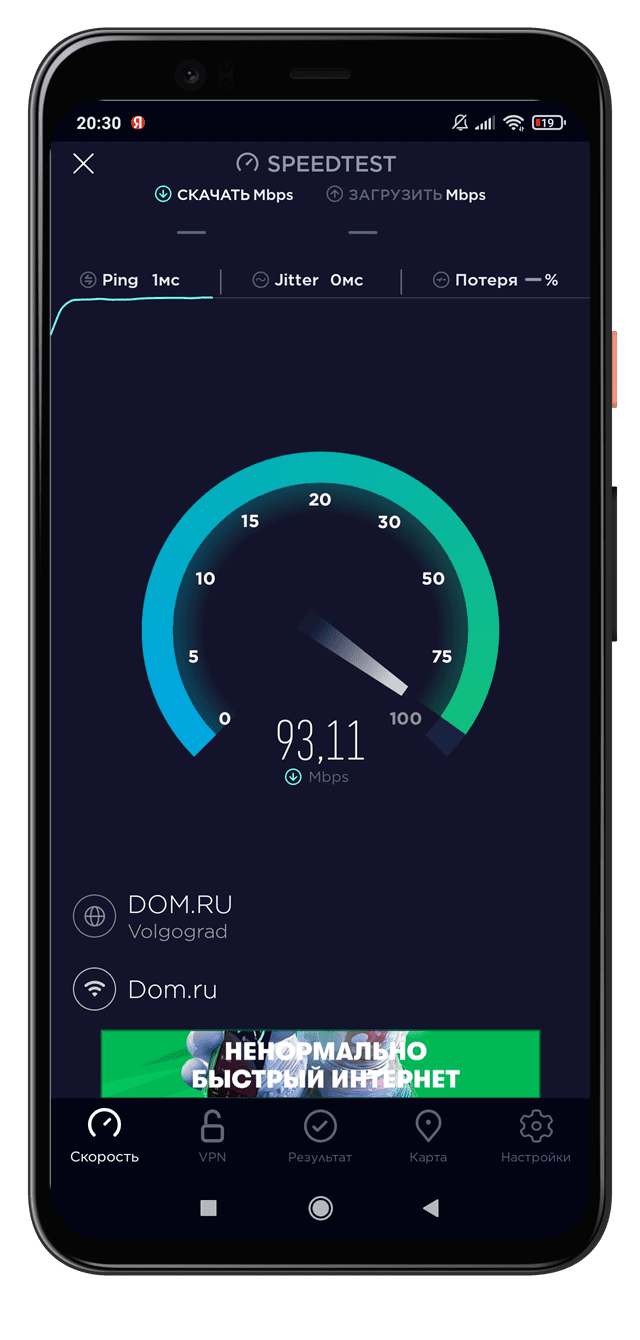Switch to the Карта tab
The height and width of the screenshot is (1340, 640).
tap(428, 1137)
